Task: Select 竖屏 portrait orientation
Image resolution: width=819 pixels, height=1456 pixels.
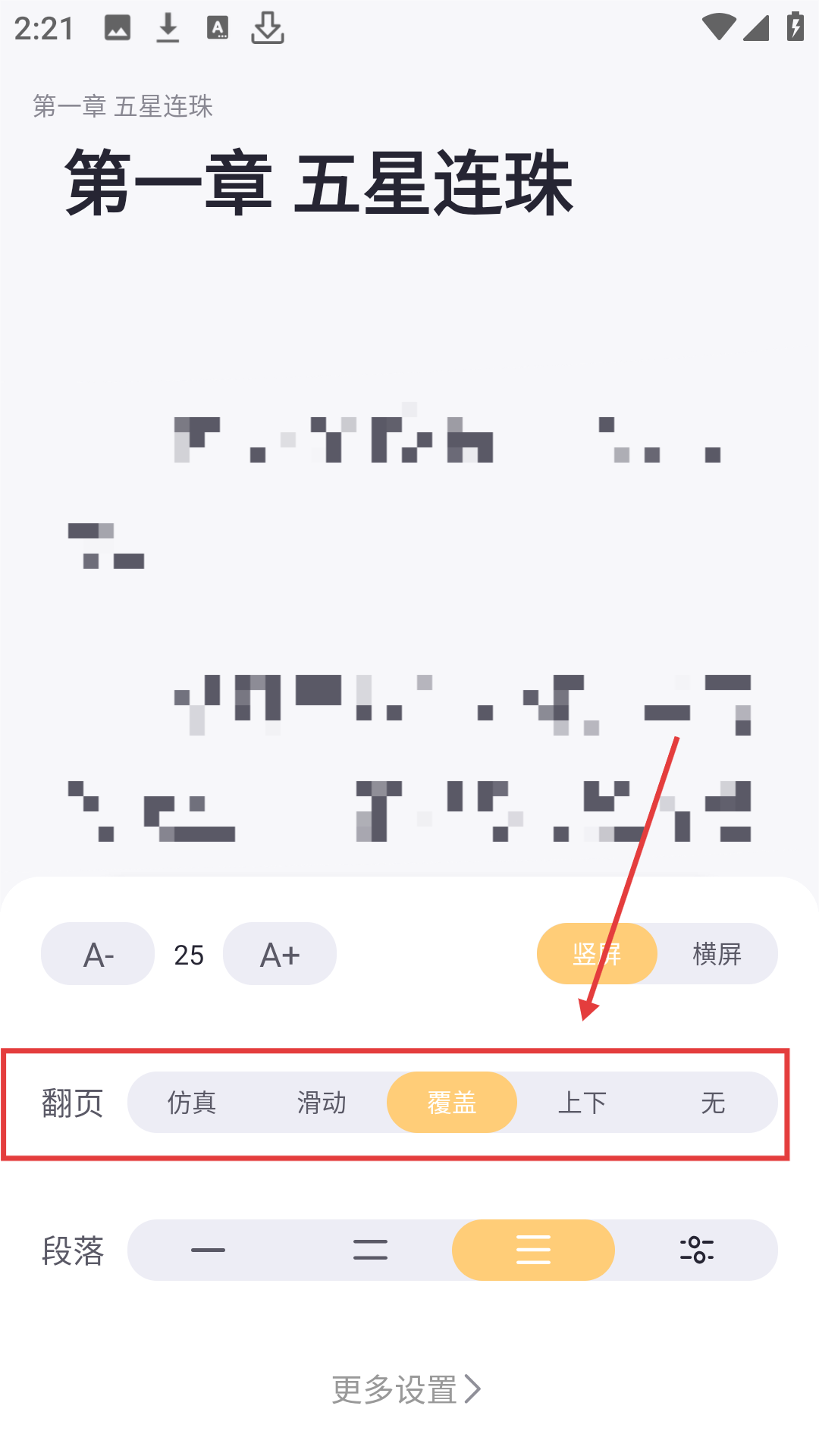Action: (597, 954)
